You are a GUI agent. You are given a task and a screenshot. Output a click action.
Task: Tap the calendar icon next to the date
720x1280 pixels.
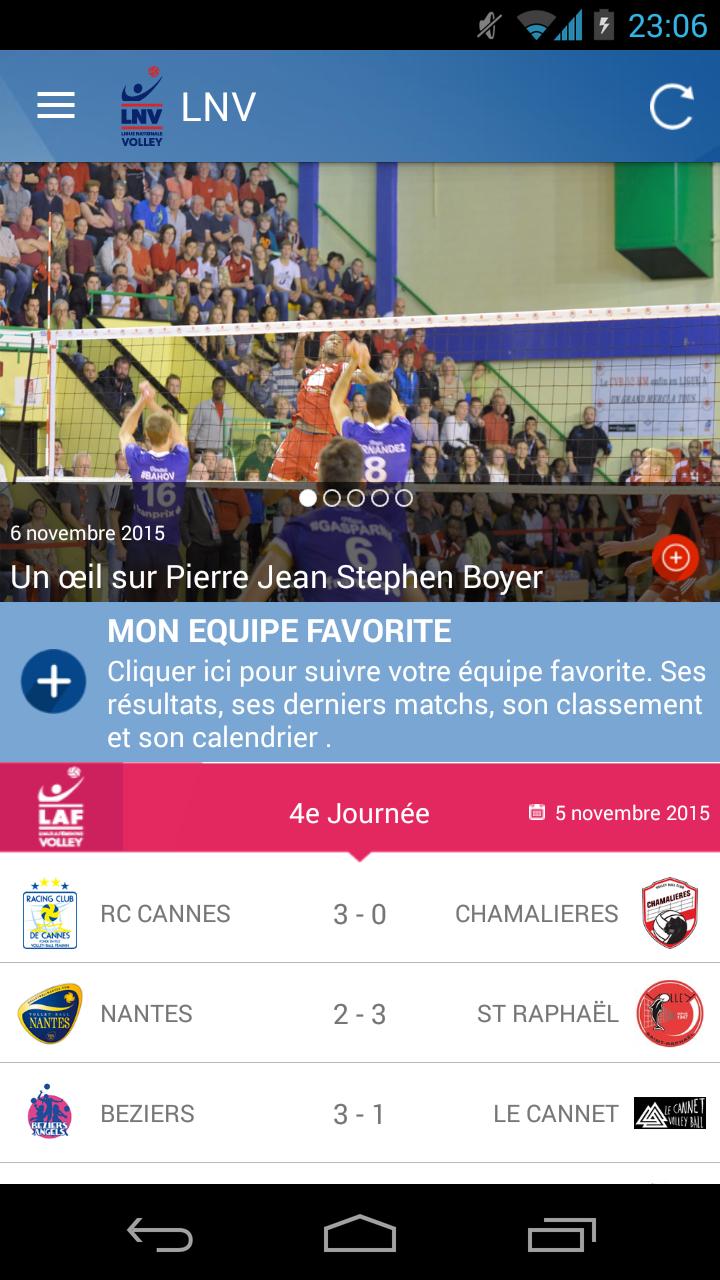(x=538, y=813)
